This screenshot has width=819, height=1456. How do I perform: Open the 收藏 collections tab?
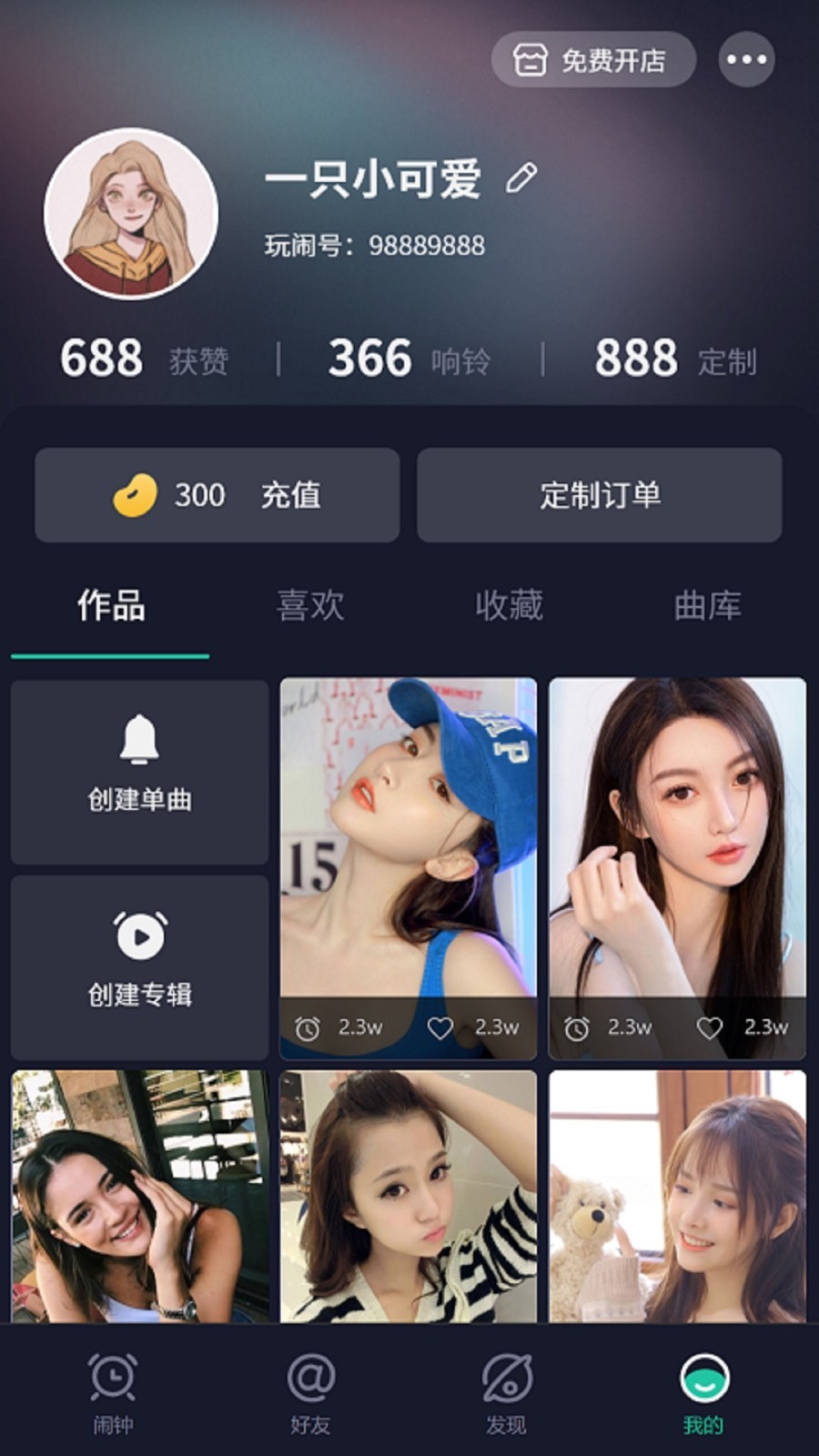[x=510, y=607]
